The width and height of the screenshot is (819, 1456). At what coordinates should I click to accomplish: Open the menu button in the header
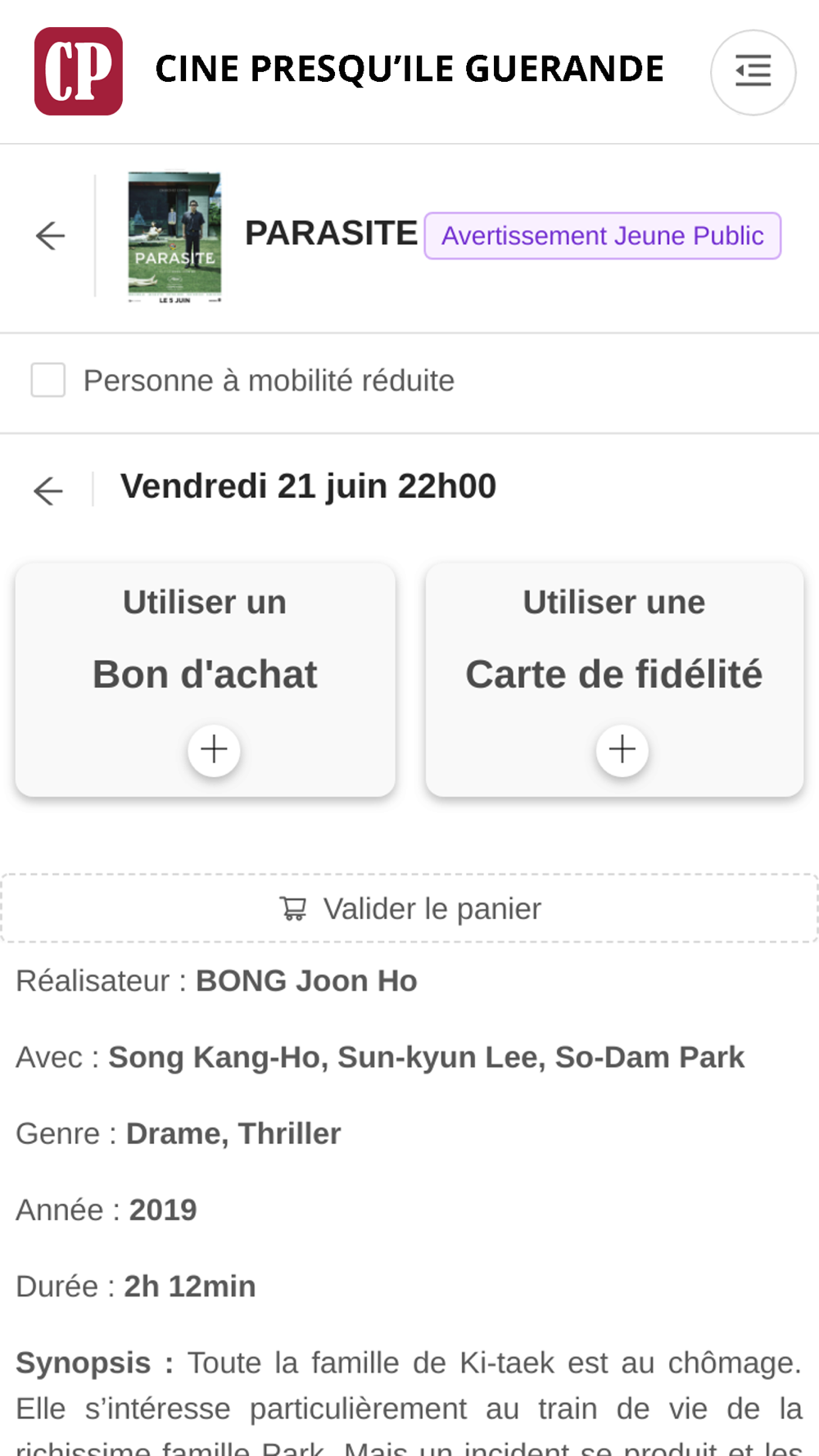click(x=753, y=72)
